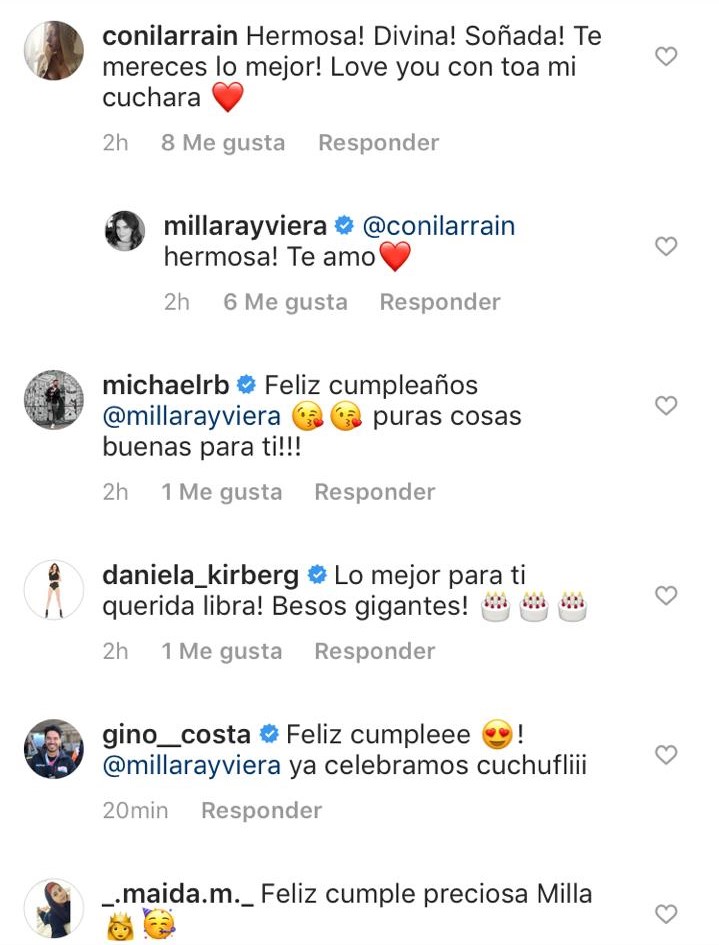Image resolution: width=719 pixels, height=945 pixels.
Task: Open the @conilarrain mention link
Action: tap(439, 226)
